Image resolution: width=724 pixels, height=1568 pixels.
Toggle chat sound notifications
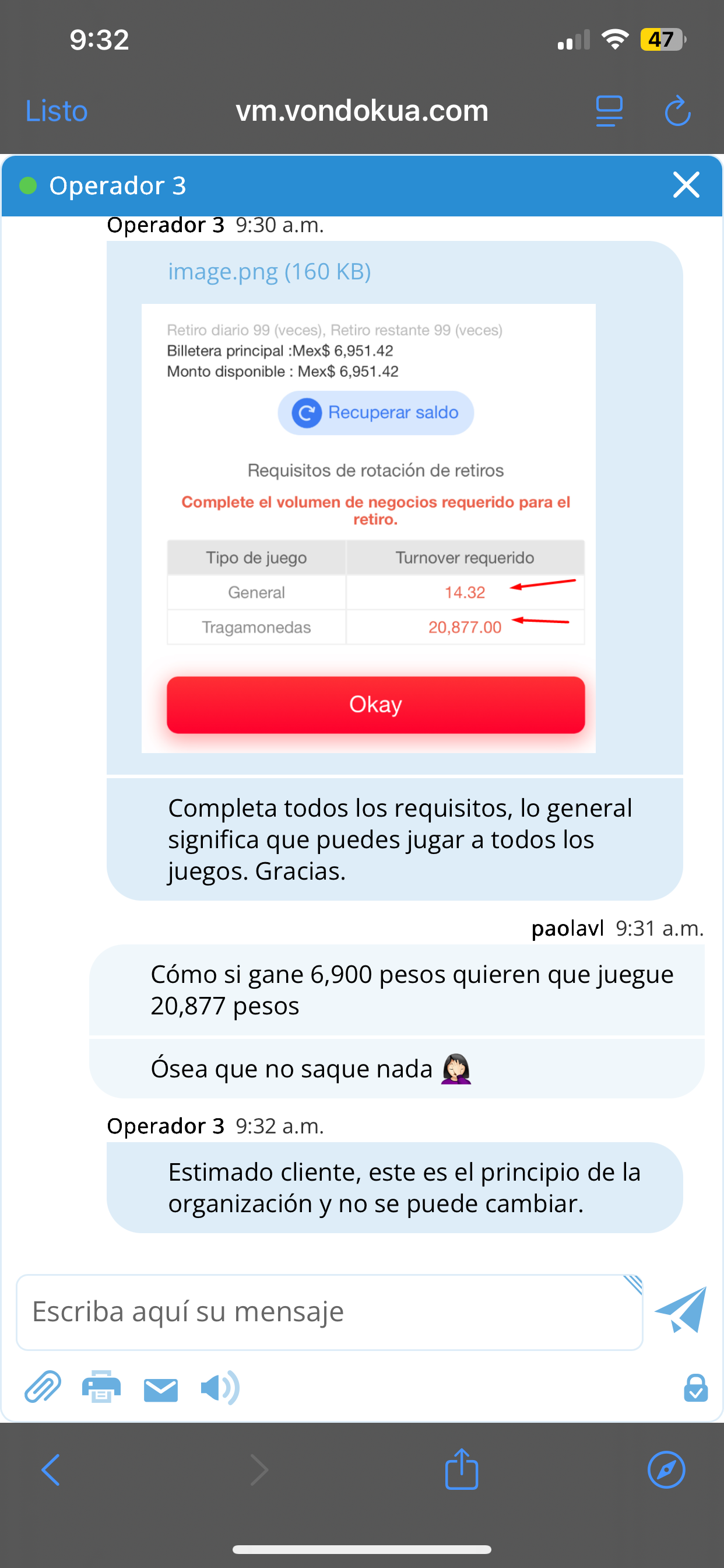pyautogui.click(x=220, y=1388)
